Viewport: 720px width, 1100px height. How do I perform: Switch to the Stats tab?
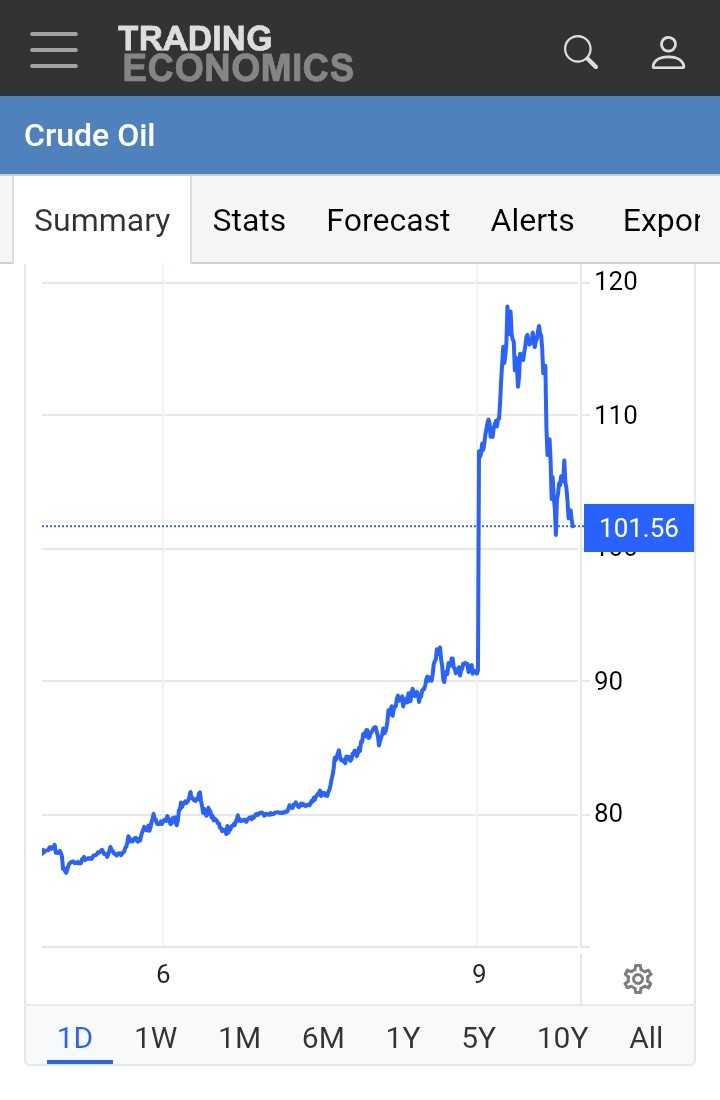(249, 220)
